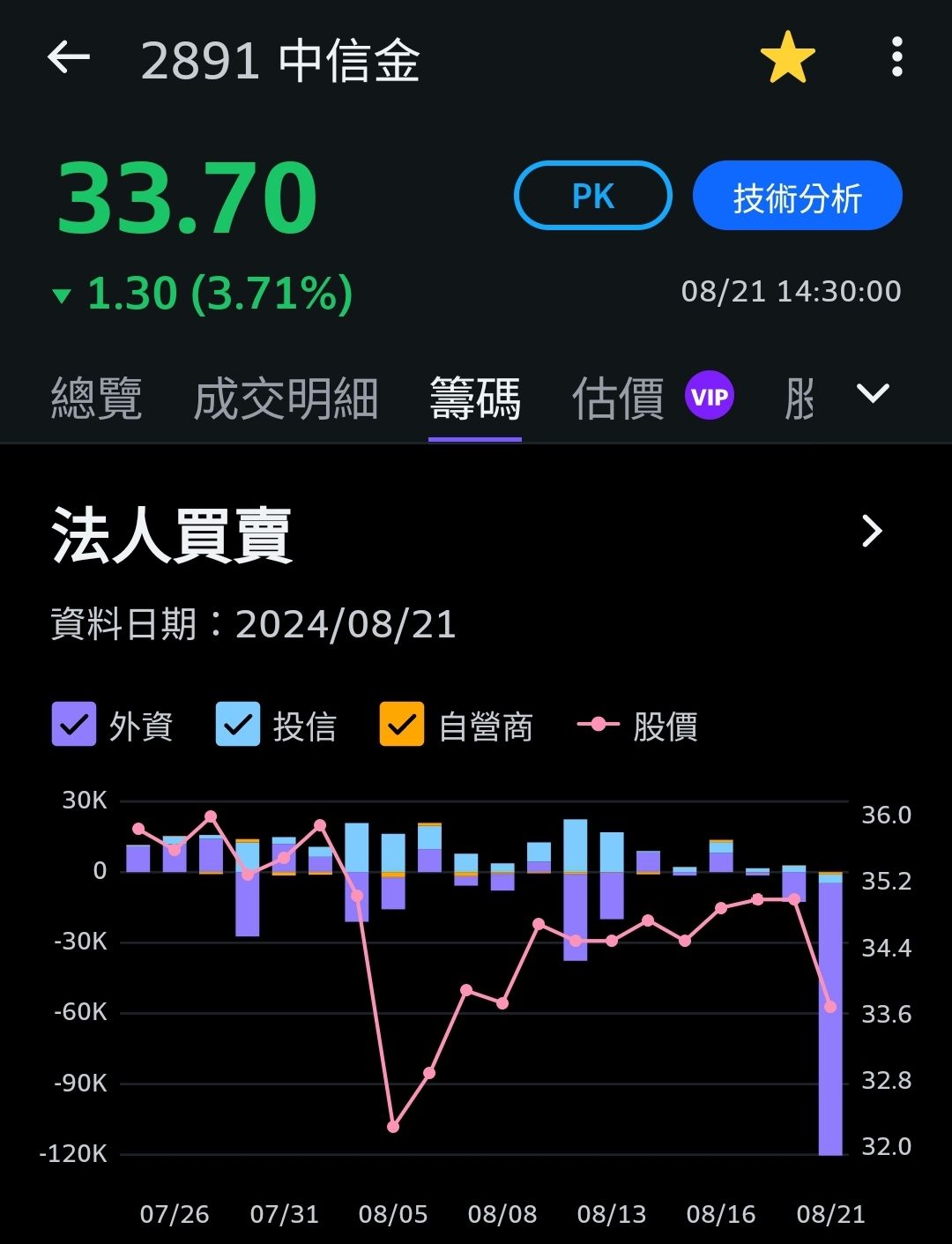Uncheck the 自營商 checkbox

coord(401,725)
